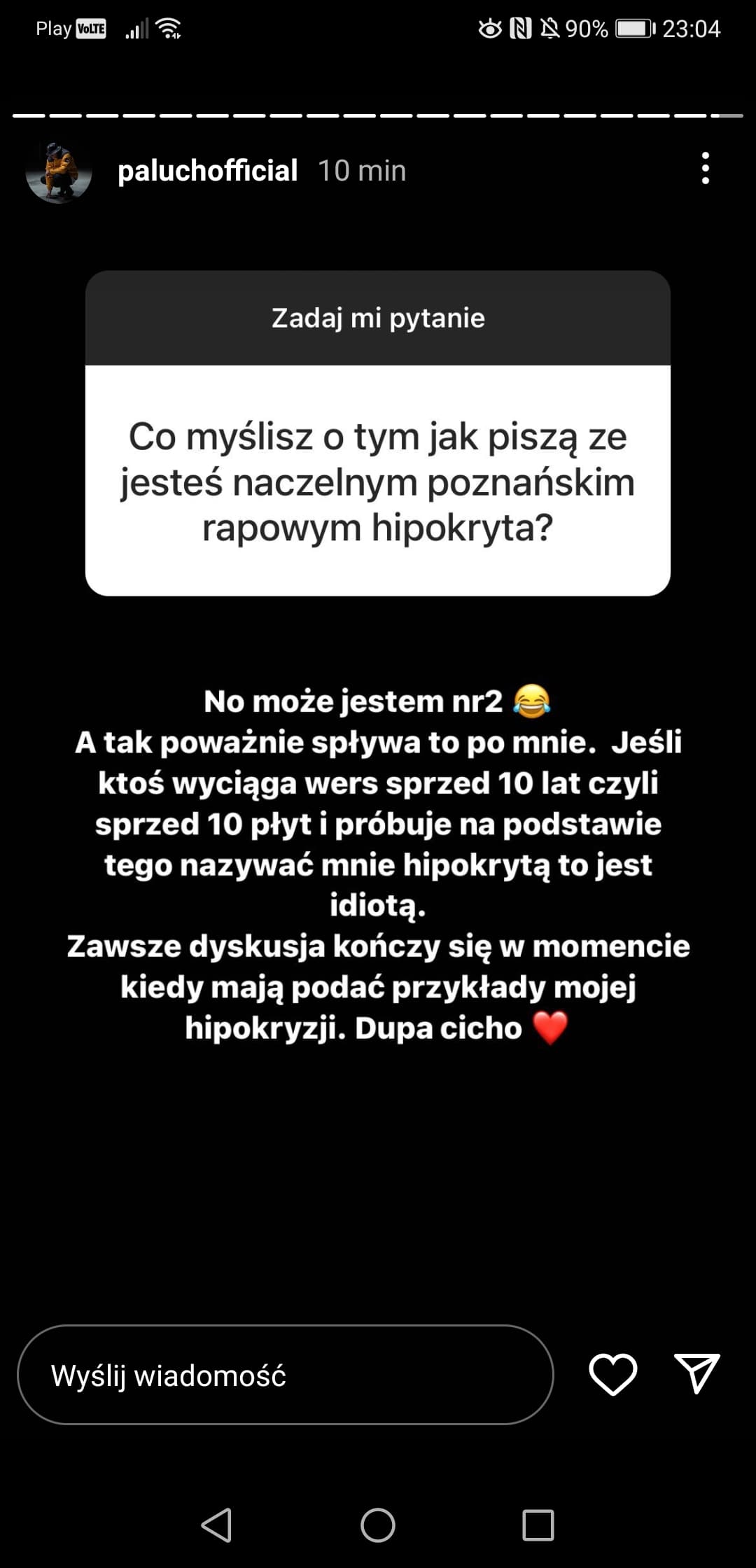
Task: Tap the paluchofficial username
Action: click(x=207, y=171)
